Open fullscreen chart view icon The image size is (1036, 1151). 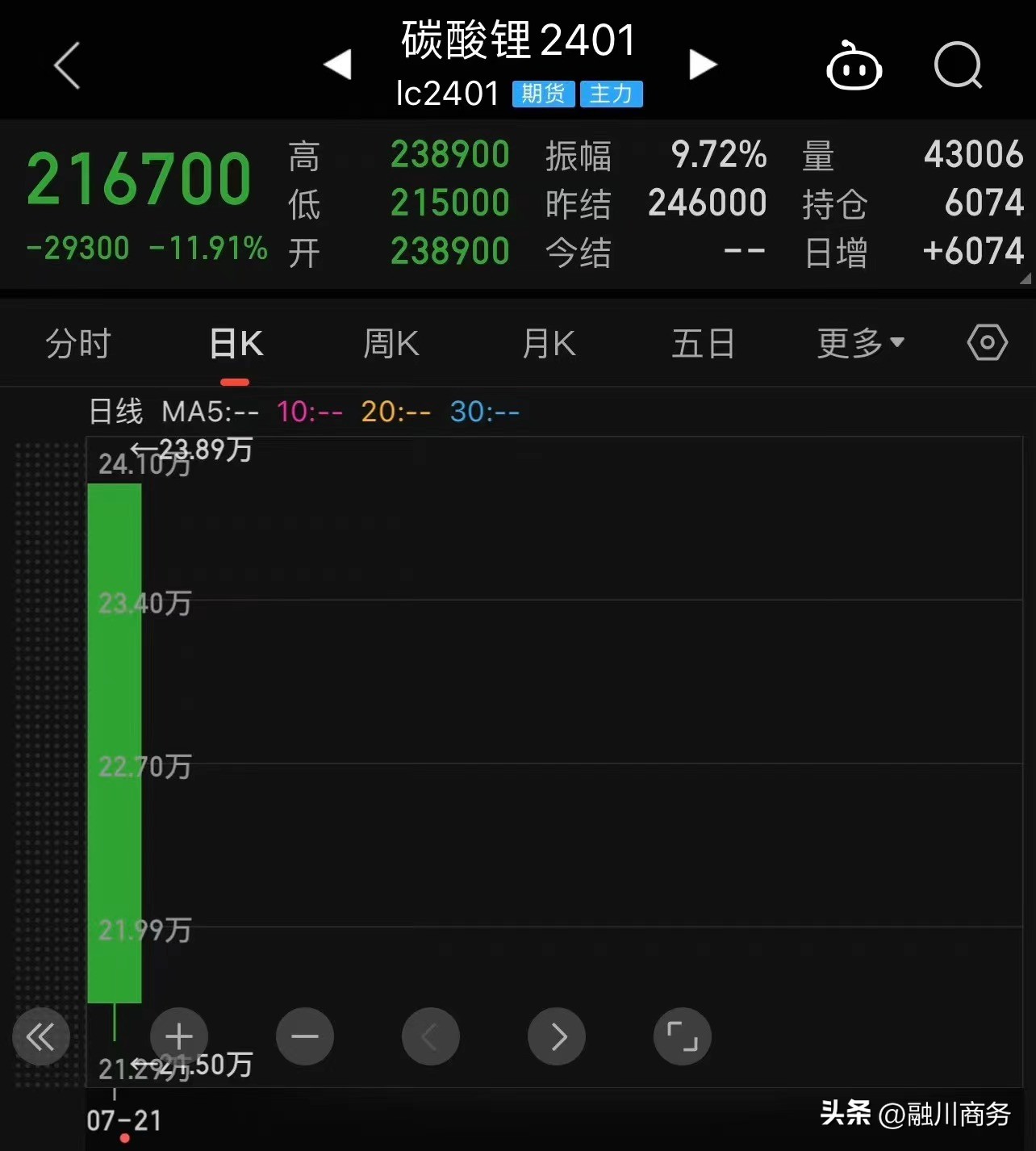682,1036
